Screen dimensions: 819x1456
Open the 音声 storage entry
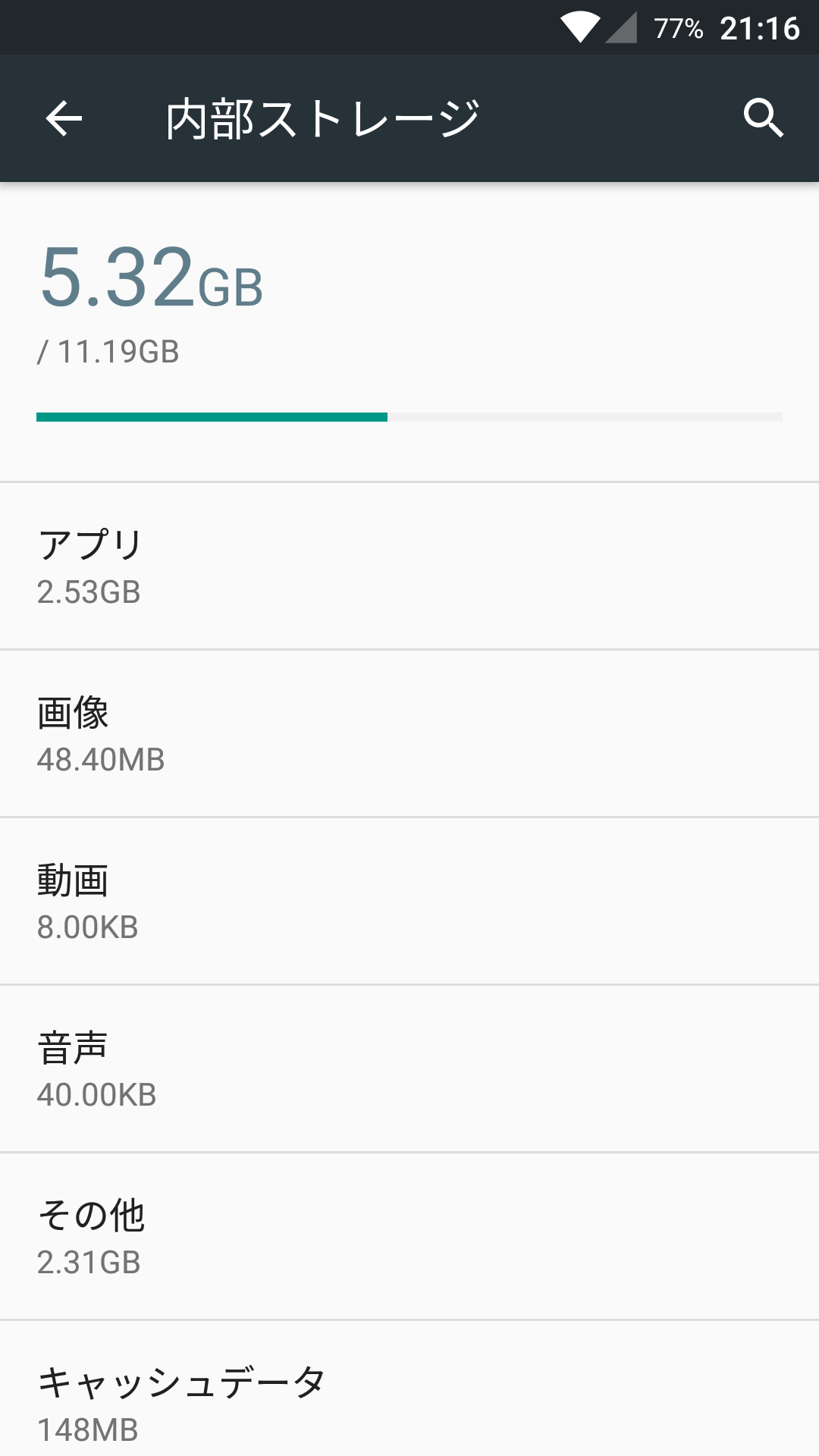tap(409, 1068)
